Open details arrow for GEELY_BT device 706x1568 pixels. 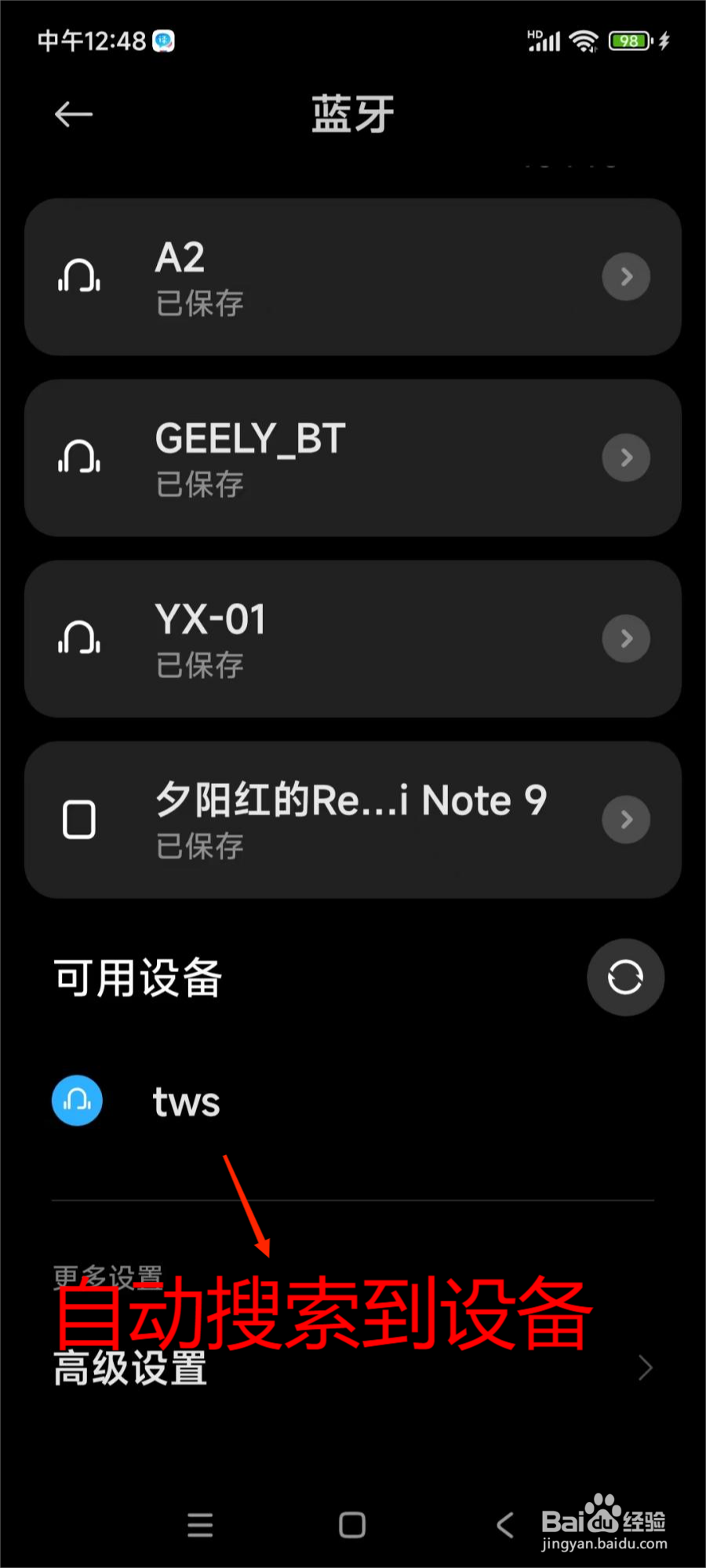click(625, 458)
